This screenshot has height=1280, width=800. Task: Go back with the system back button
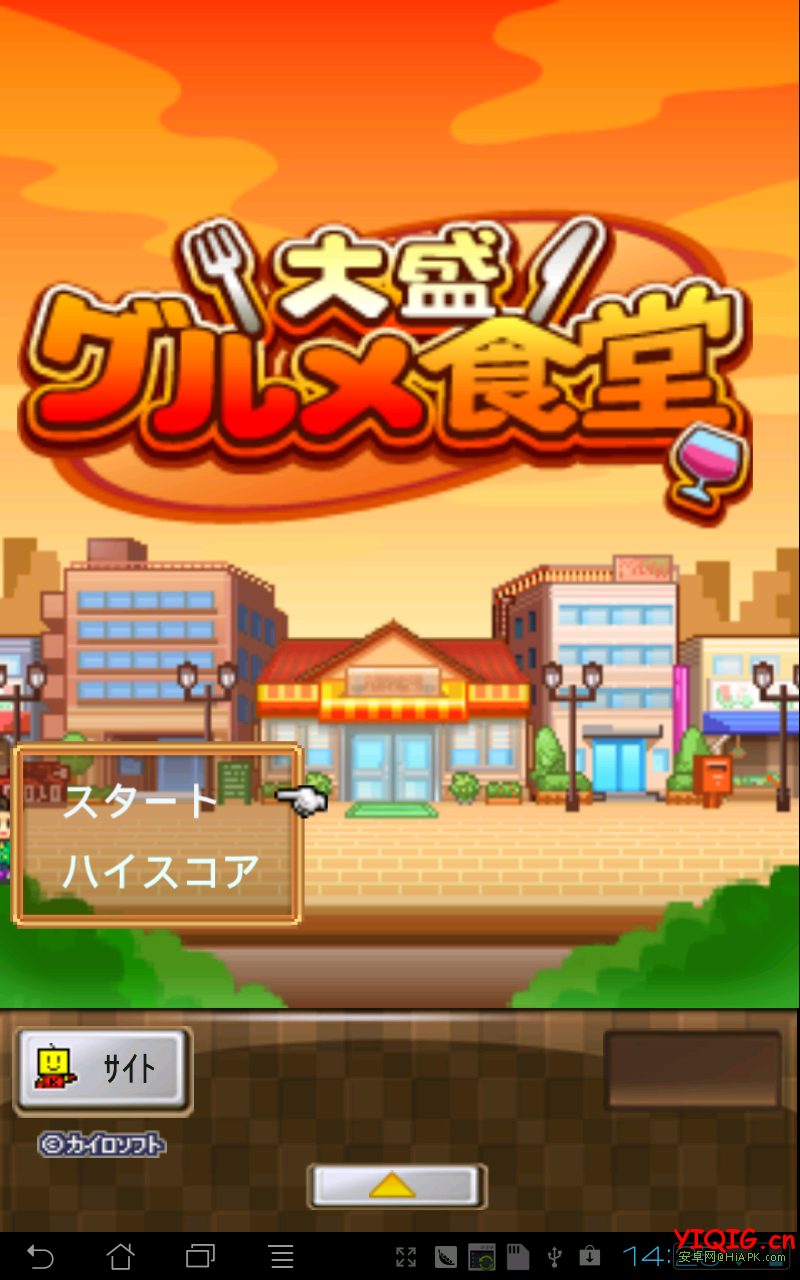coord(40,1256)
